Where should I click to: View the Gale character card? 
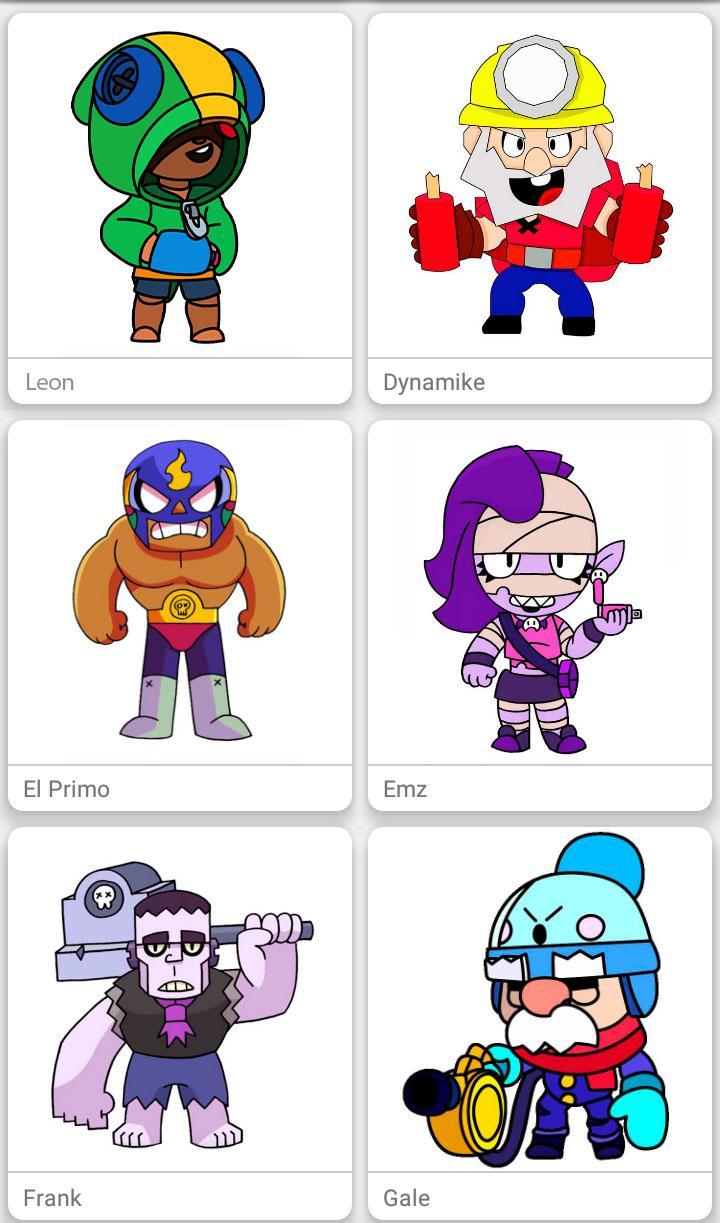coord(540,1015)
